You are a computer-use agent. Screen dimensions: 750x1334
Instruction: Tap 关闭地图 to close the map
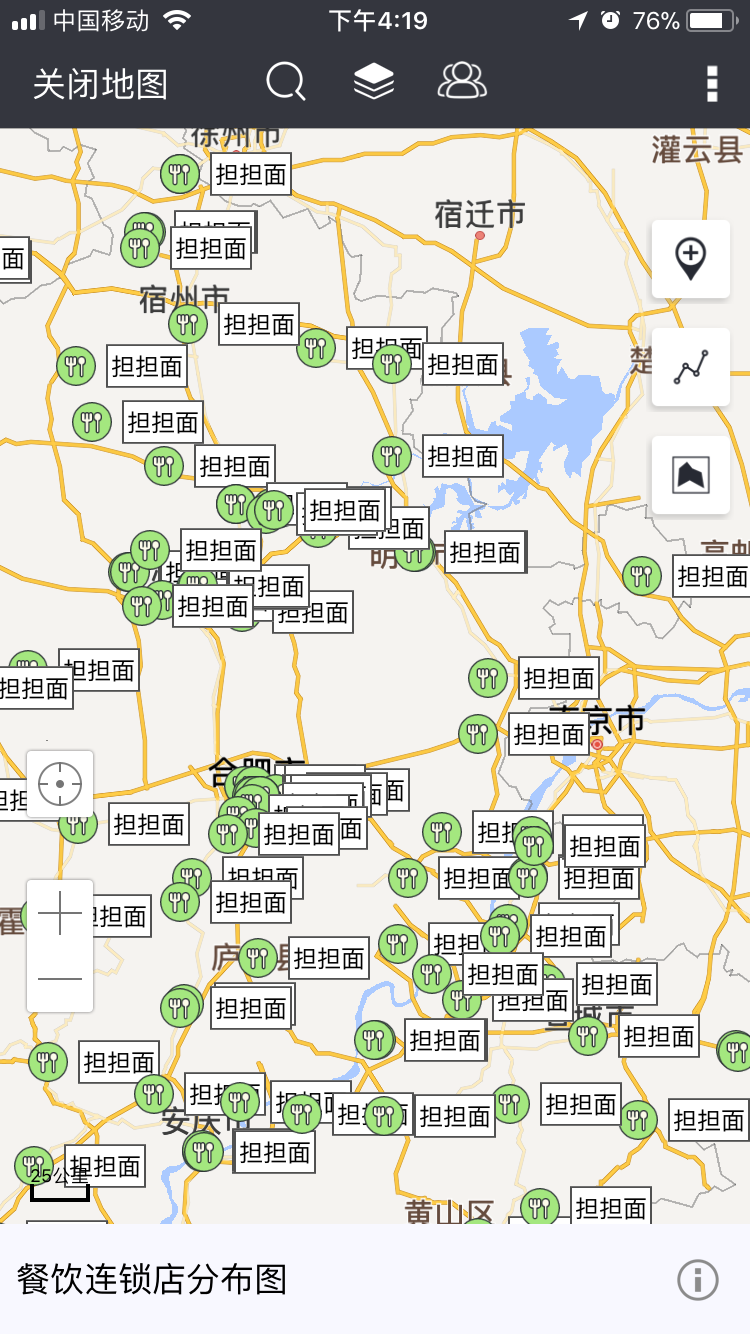click(100, 84)
